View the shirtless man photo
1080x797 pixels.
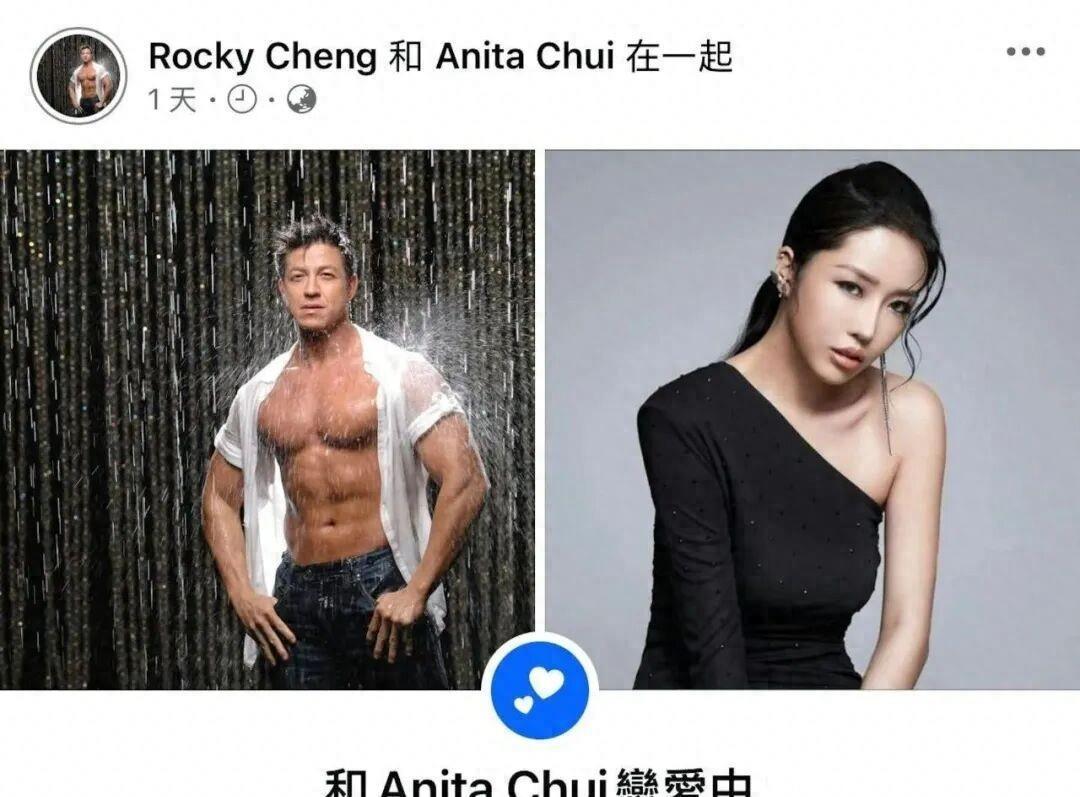[267, 420]
